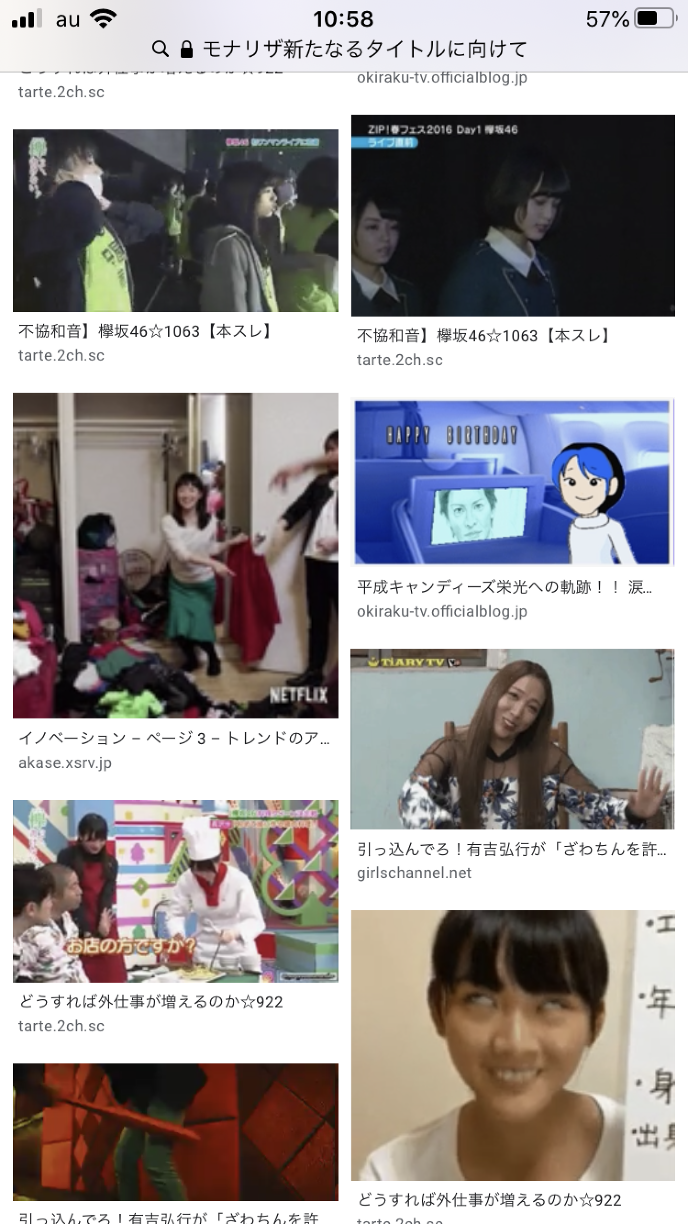Tap the address bar showing モナリザ新たなるタイトルに向けて
The width and height of the screenshot is (688, 1224).
point(344,49)
